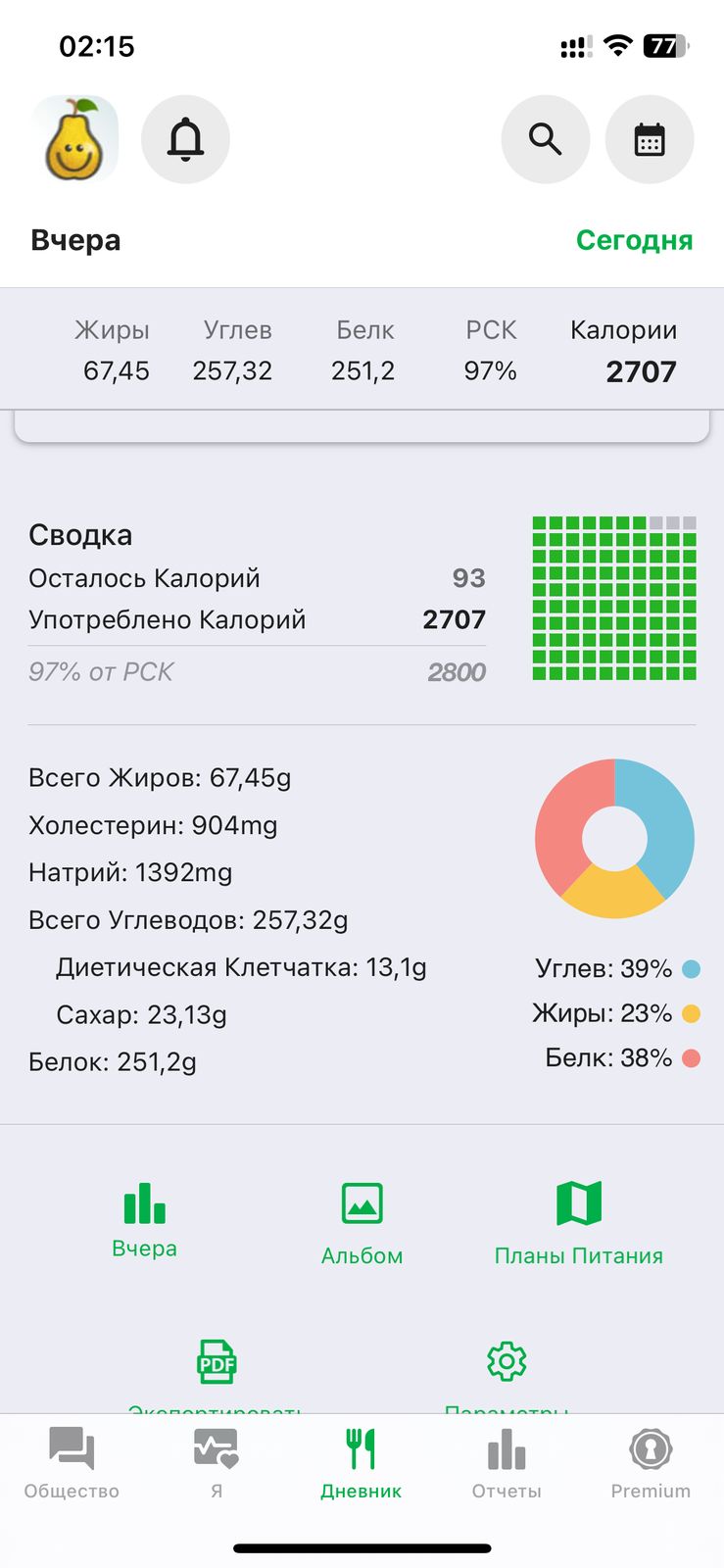Tap the Сегодня link
This screenshot has height=1568, width=724.
[634, 239]
